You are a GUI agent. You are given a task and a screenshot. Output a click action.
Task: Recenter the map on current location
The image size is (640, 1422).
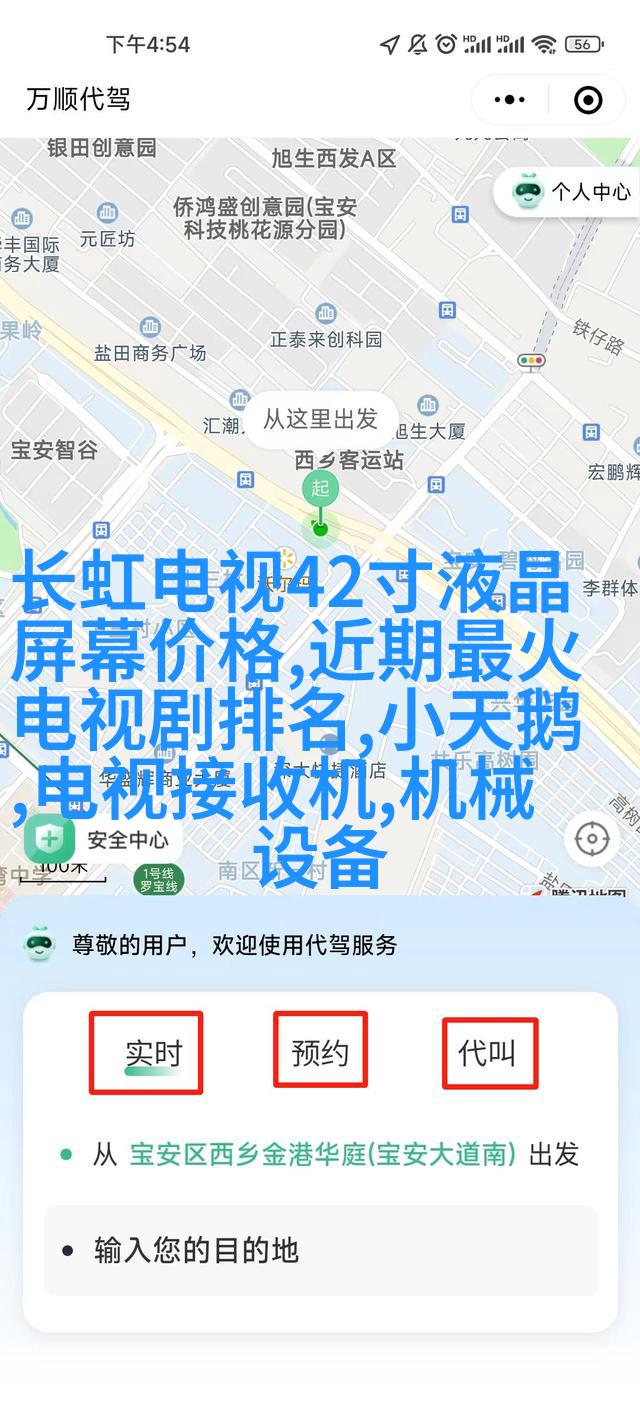tap(592, 838)
